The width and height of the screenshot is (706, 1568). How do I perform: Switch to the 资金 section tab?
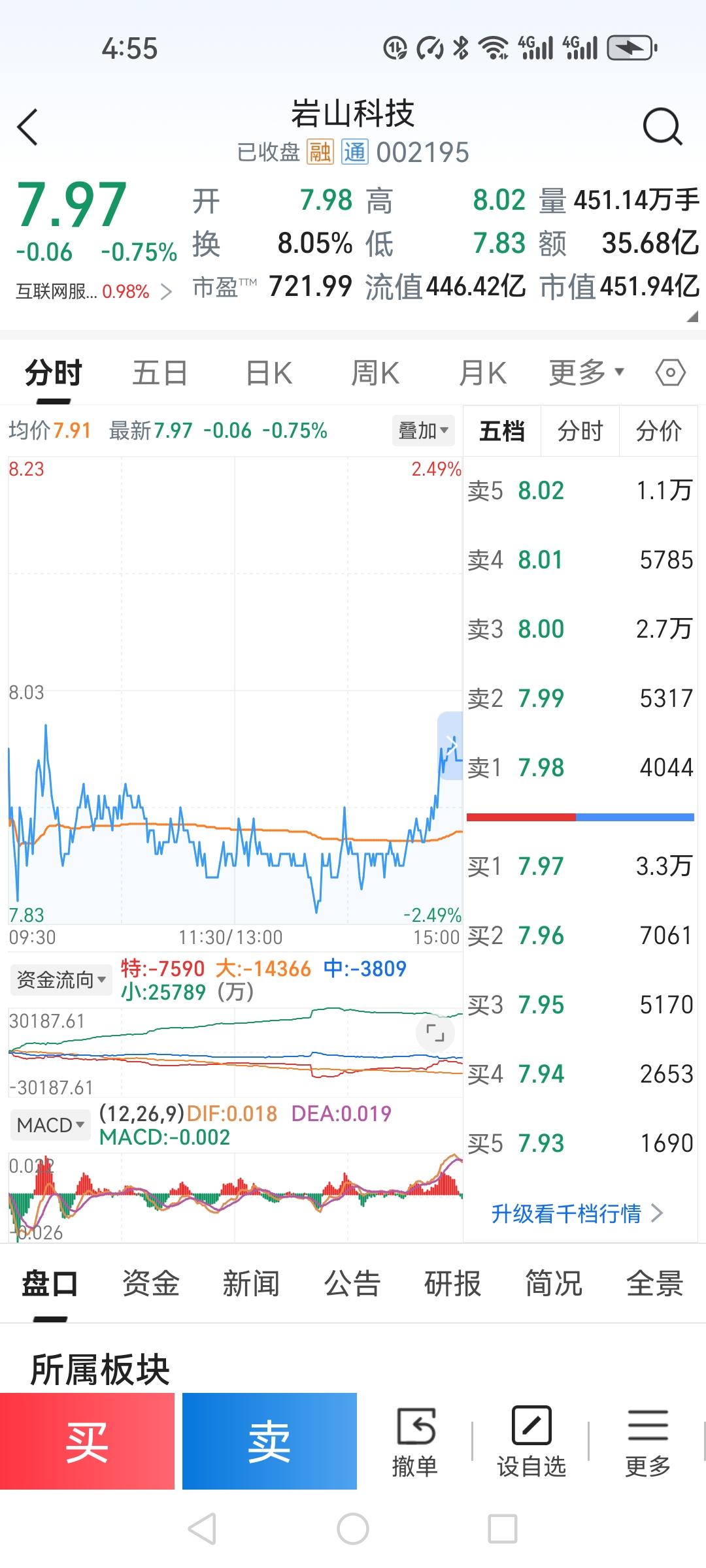[x=150, y=1283]
